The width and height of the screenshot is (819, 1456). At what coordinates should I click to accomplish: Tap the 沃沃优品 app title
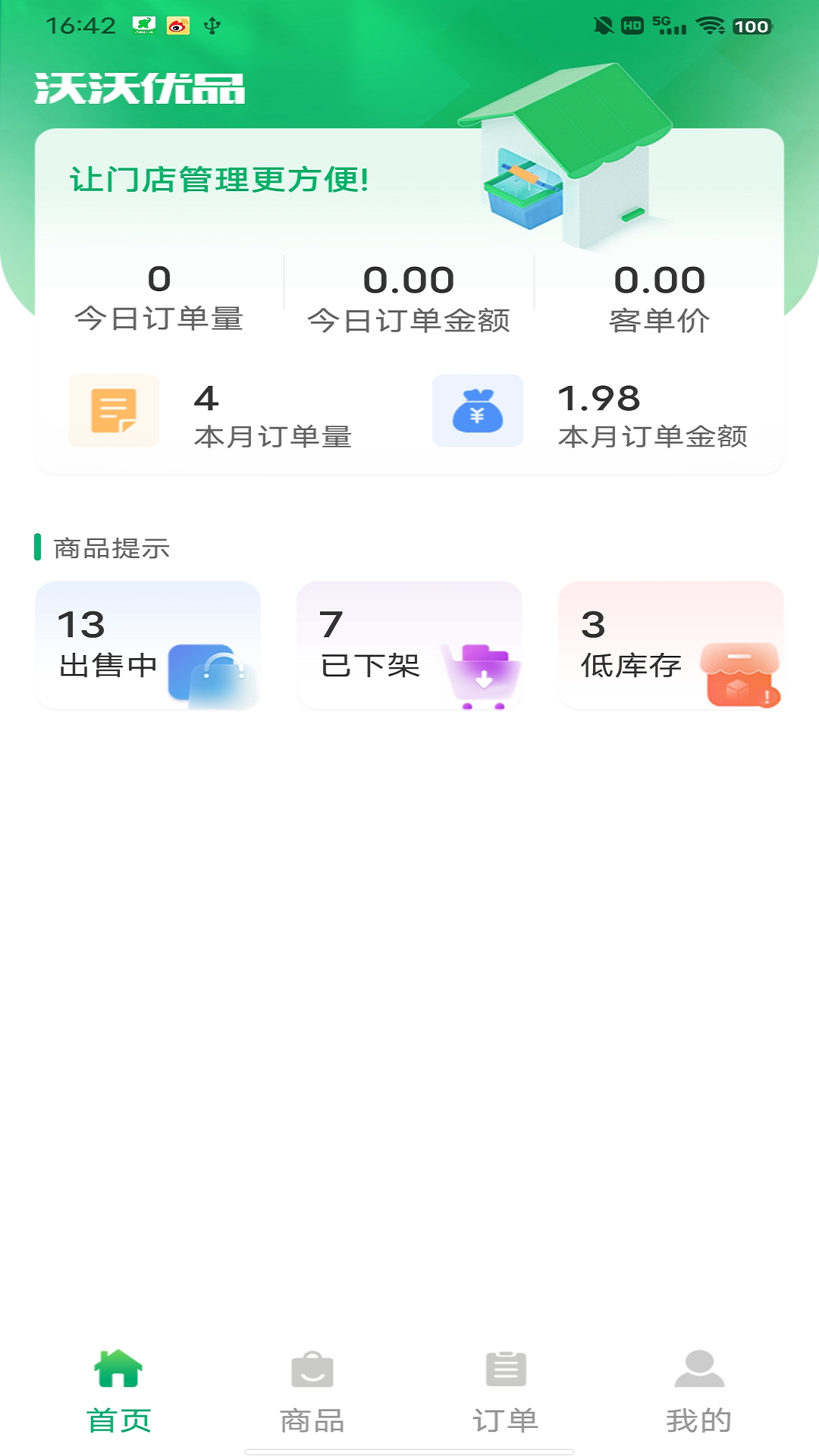[x=140, y=89]
